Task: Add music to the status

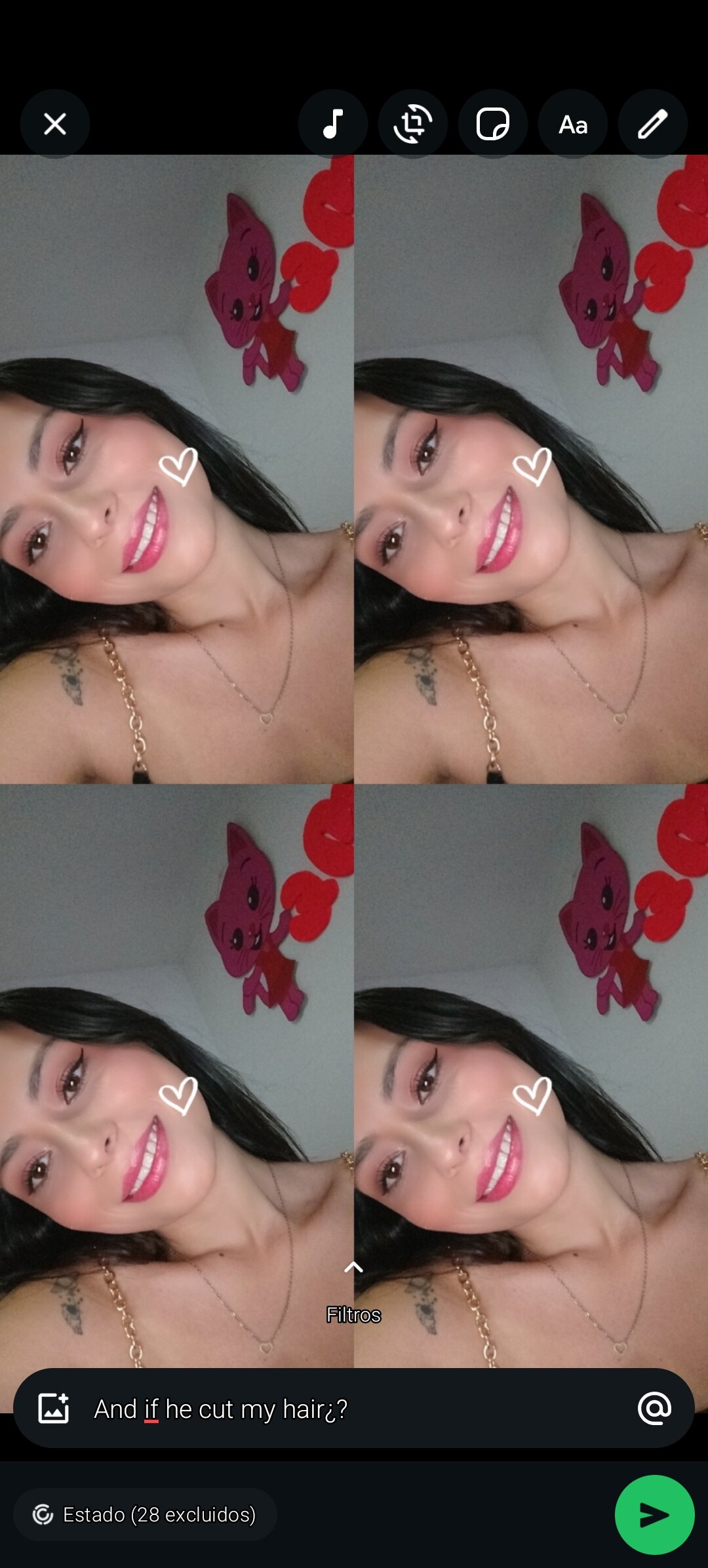Action: (x=333, y=124)
